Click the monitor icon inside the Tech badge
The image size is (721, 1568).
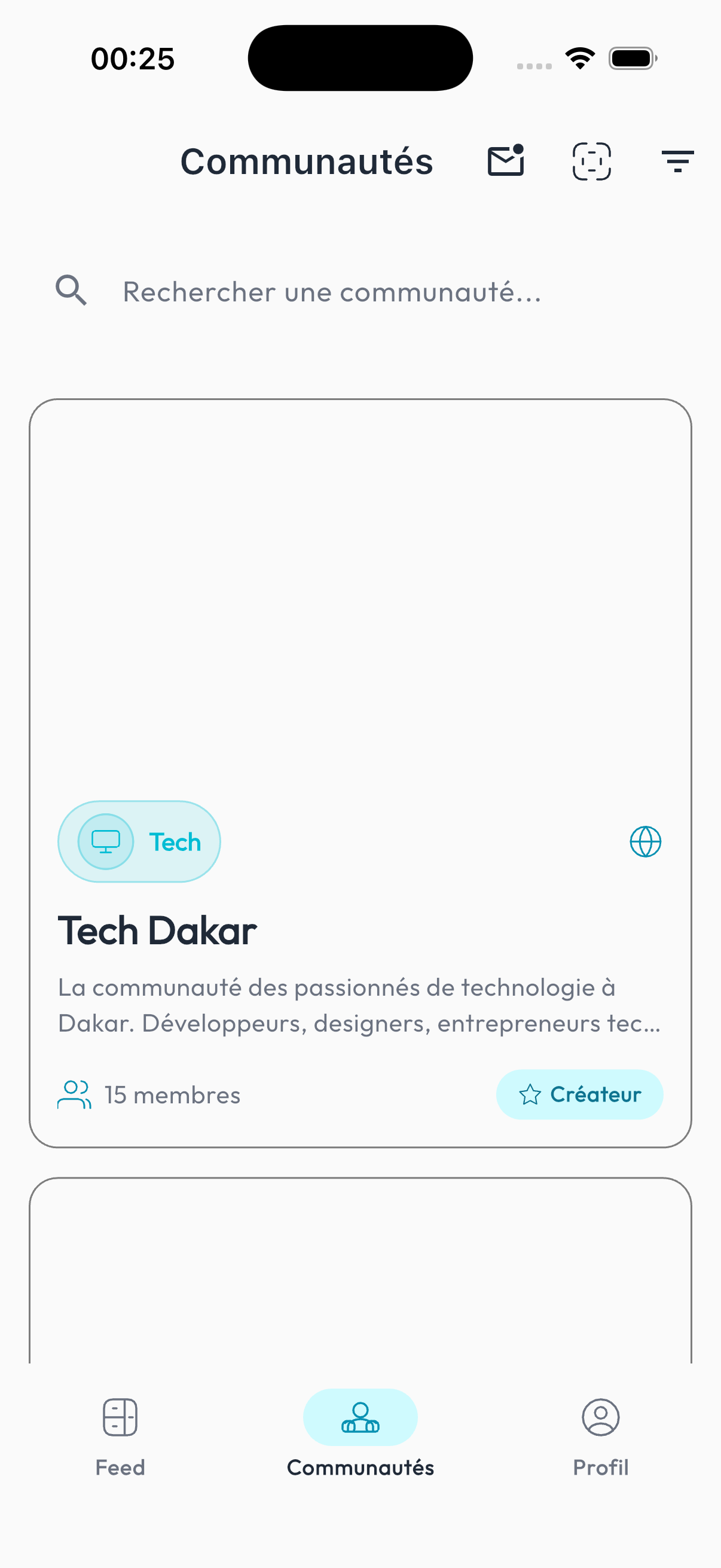pyautogui.click(x=106, y=841)
